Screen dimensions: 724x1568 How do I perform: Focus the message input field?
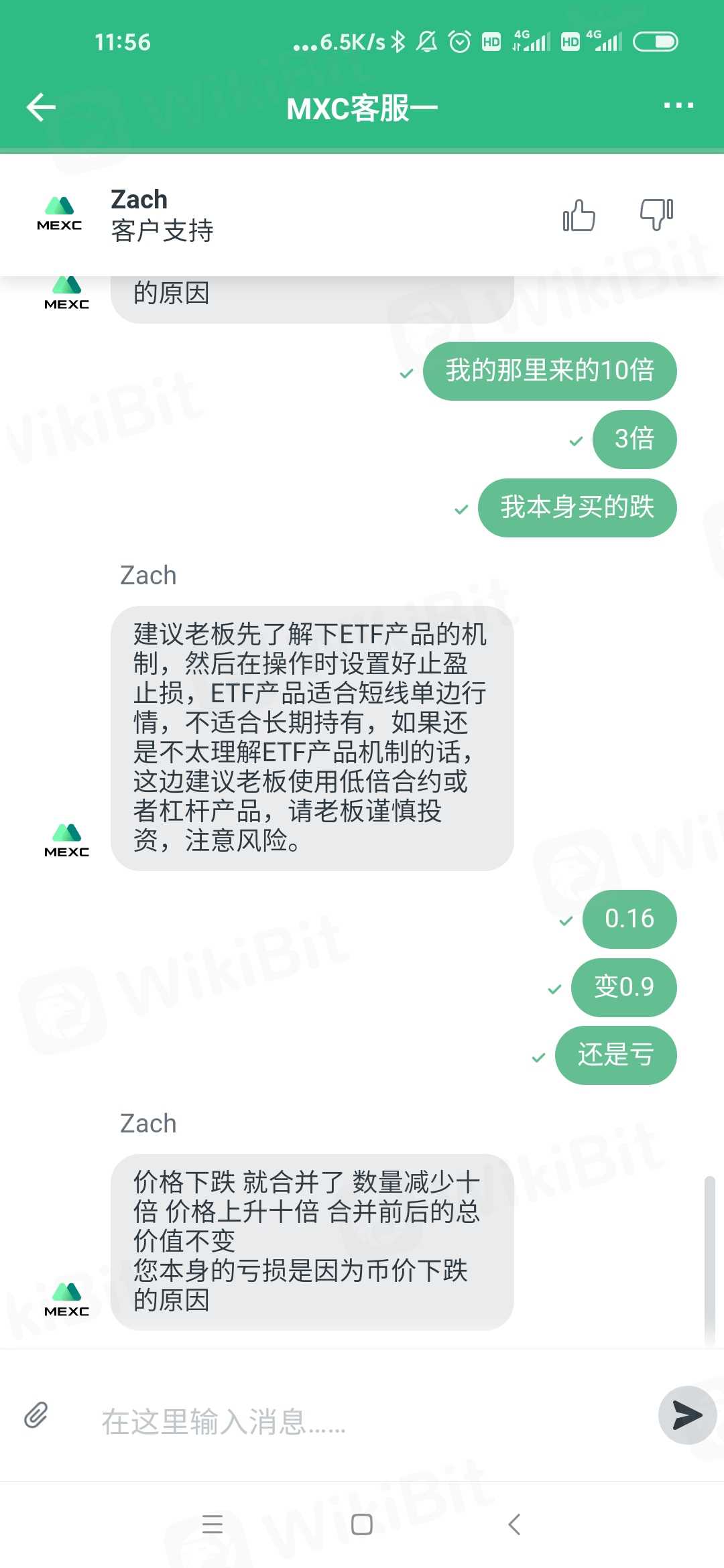click(362, 1422)
